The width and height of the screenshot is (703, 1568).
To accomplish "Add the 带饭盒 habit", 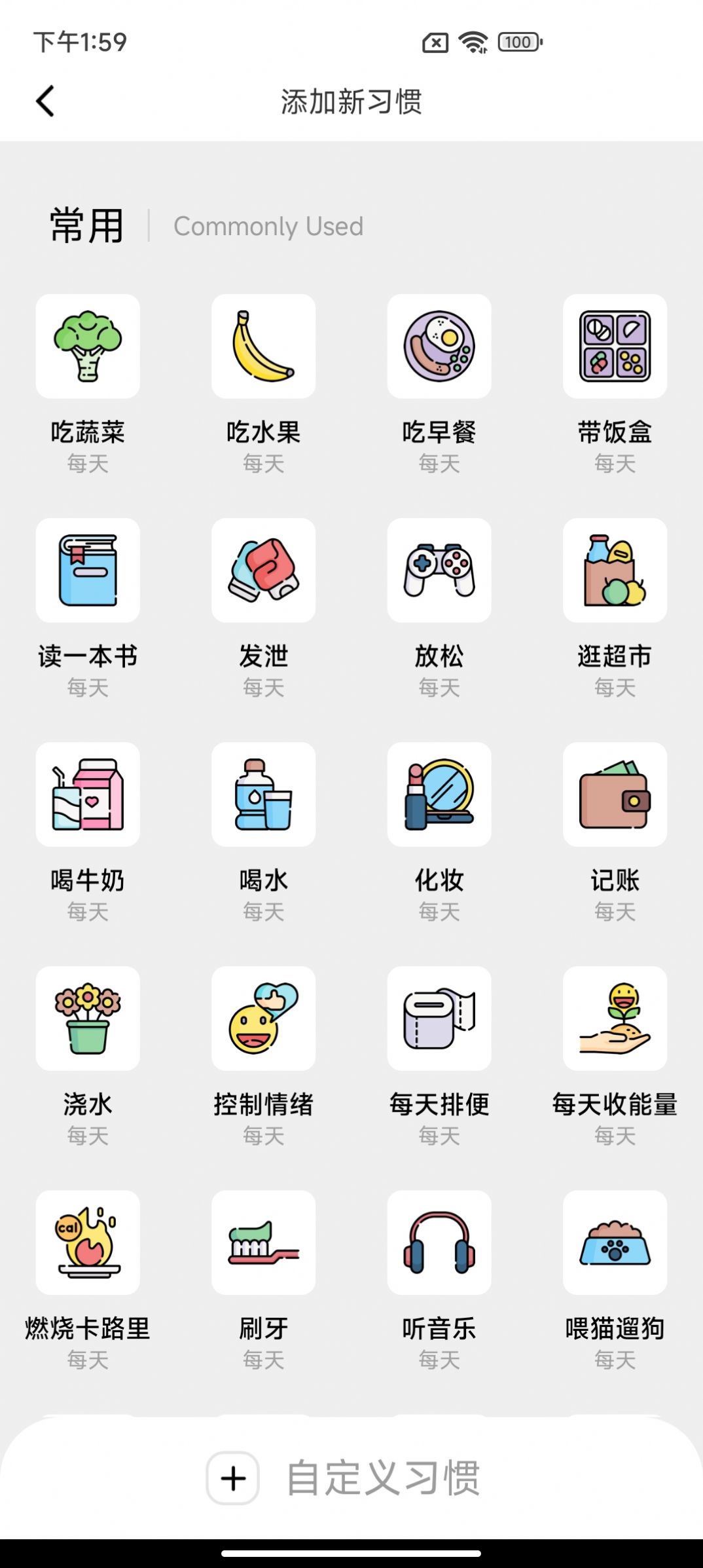I will pyautogui.click(x=615, y=346).
